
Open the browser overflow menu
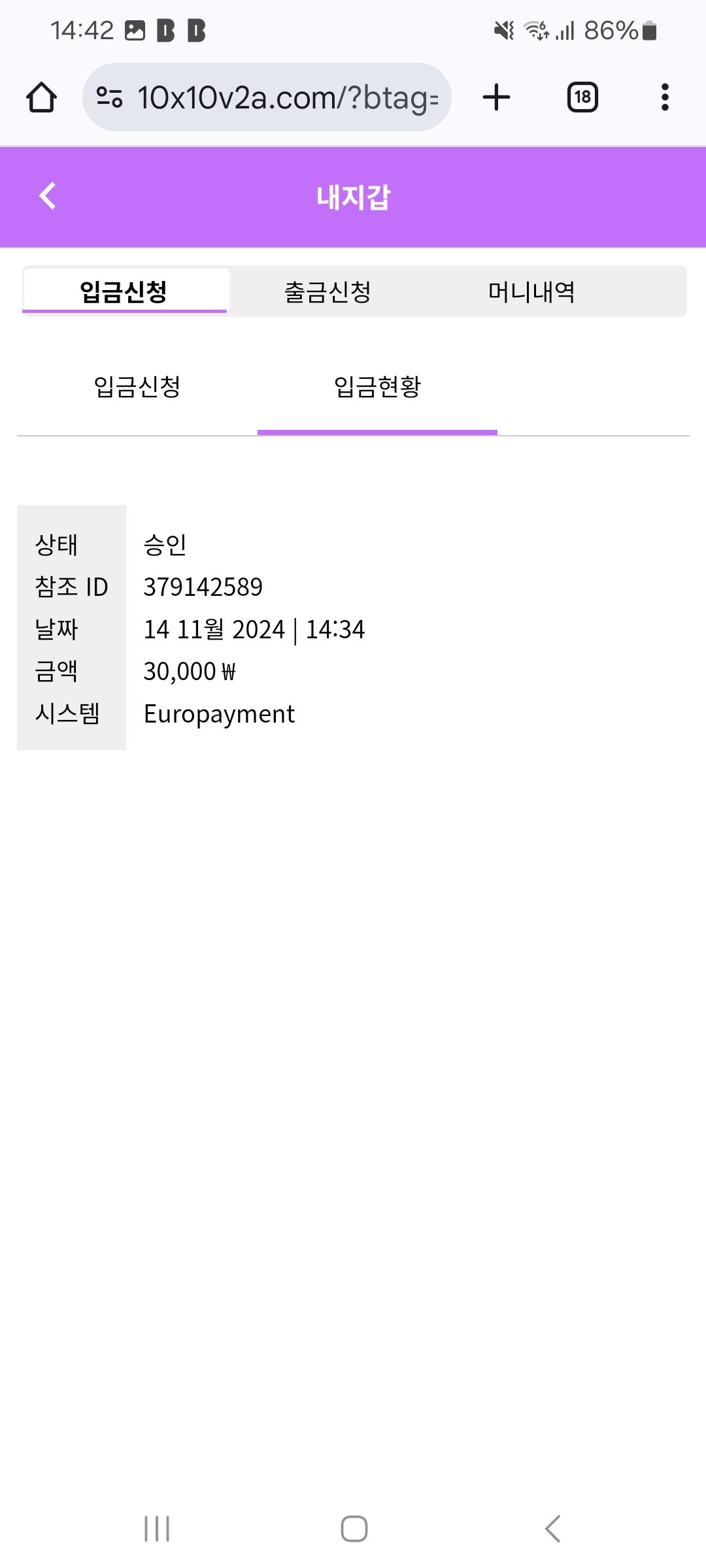point(665,97)
